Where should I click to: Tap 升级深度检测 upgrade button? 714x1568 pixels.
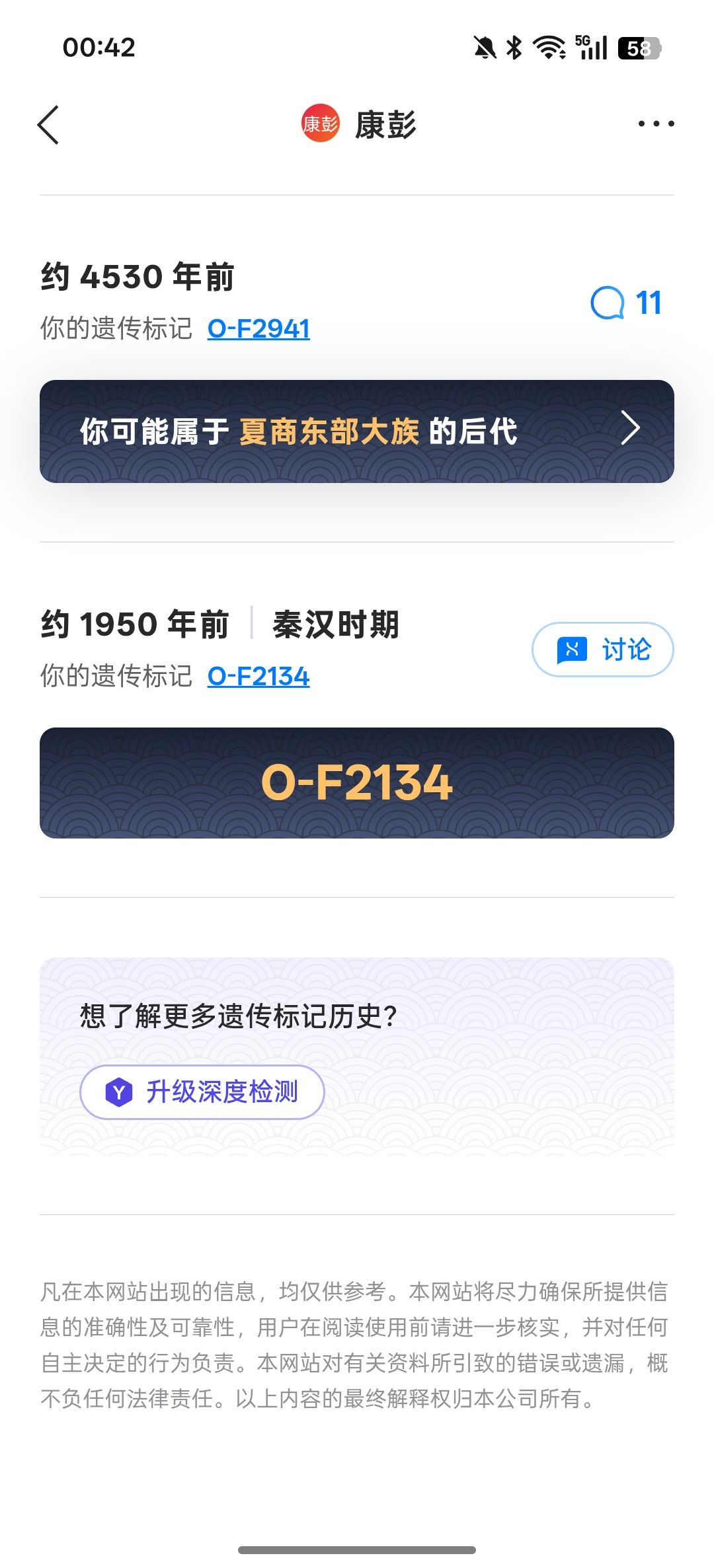coord(202,1092)
